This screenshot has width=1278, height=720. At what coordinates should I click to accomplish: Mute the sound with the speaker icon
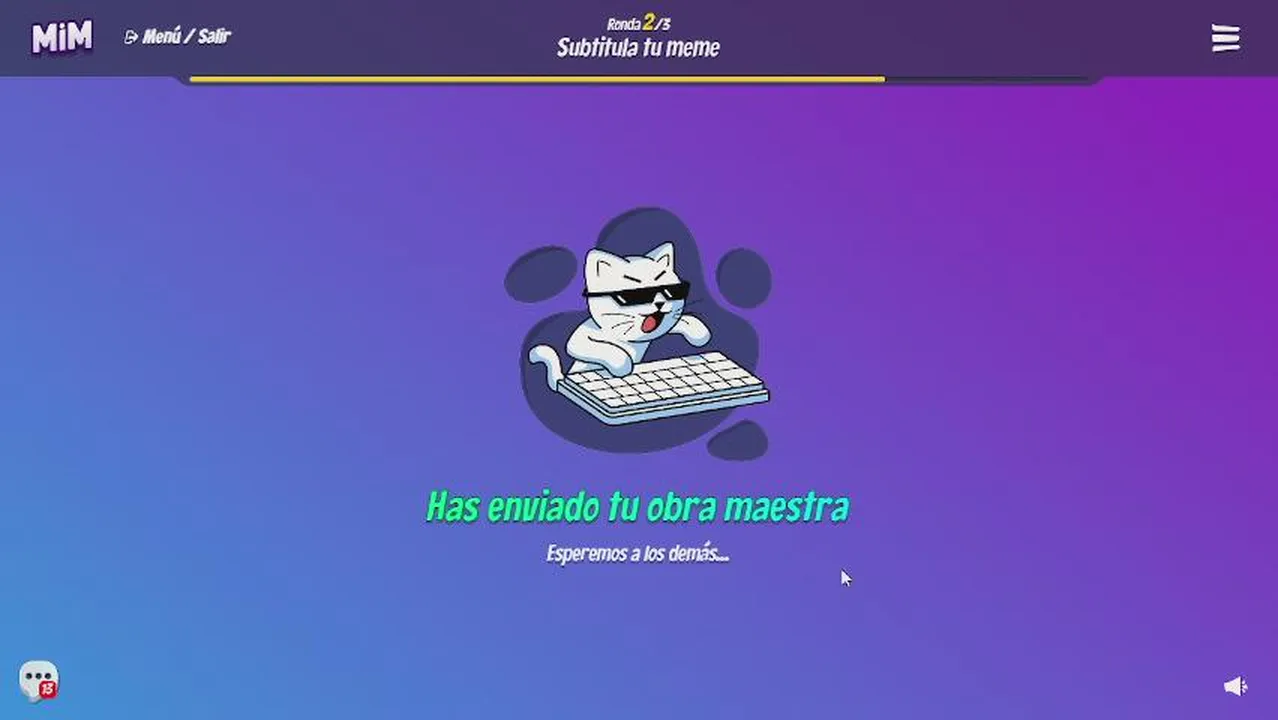[x=1235, y=686]
